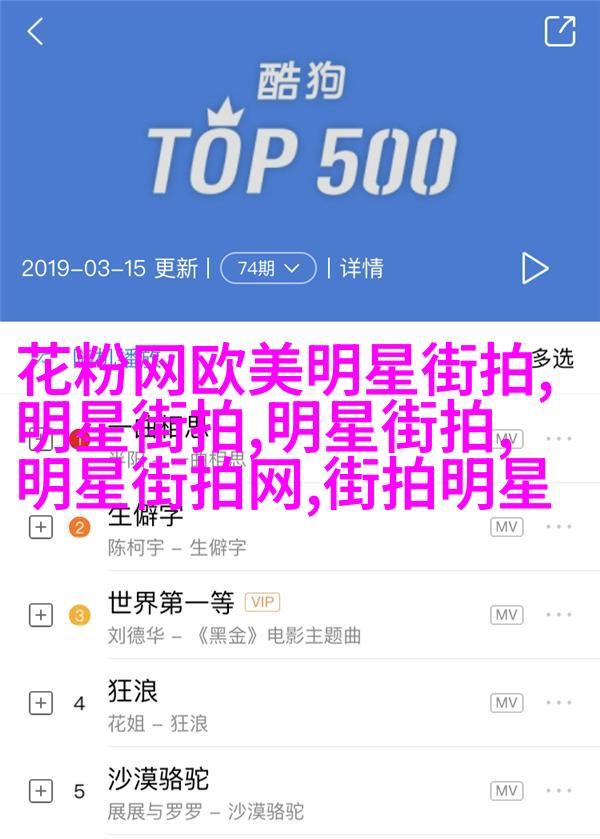Viewport: 600px width, 839px height.
Task: Add 生僻字 with the plus icon
Action: click(x=41, y=528)
